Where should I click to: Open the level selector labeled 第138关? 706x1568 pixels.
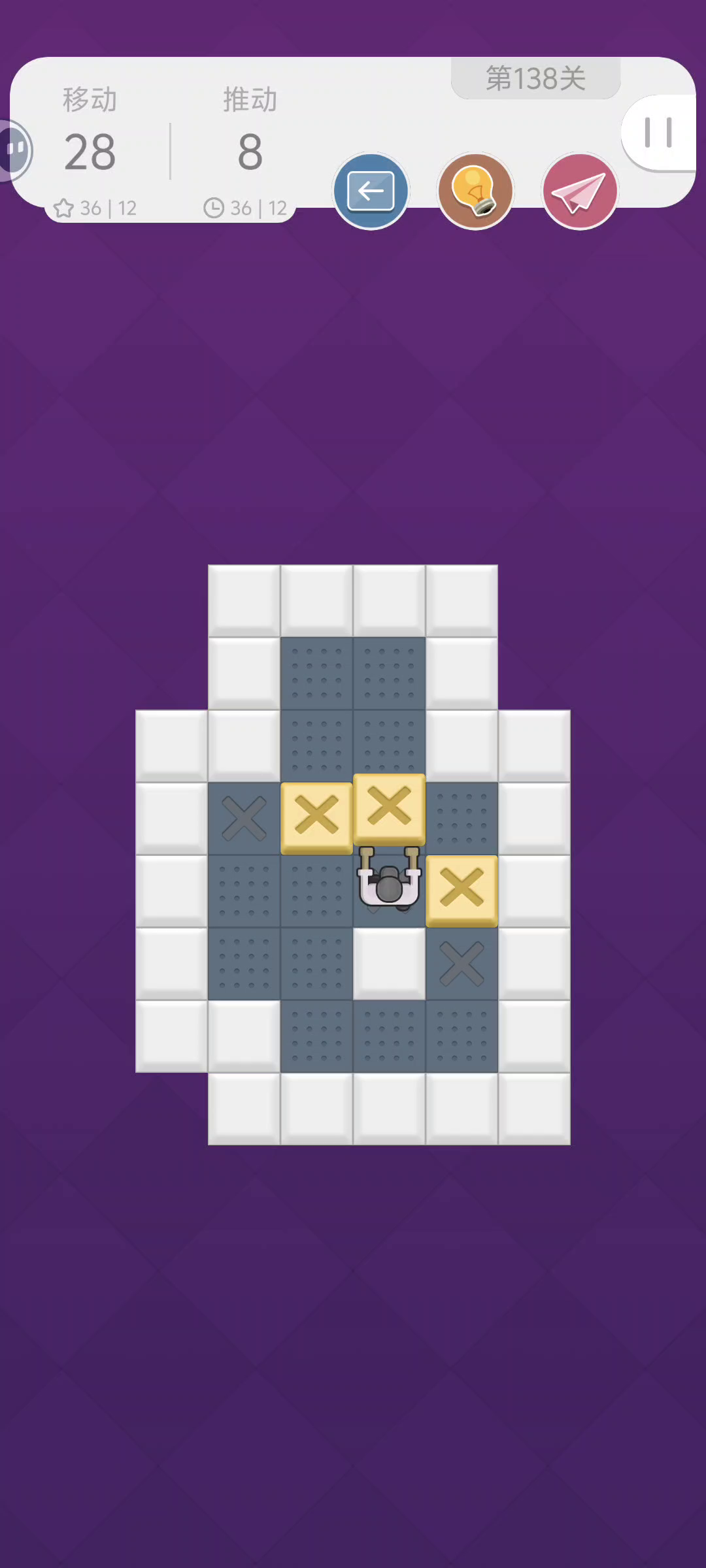coord(535,78)
